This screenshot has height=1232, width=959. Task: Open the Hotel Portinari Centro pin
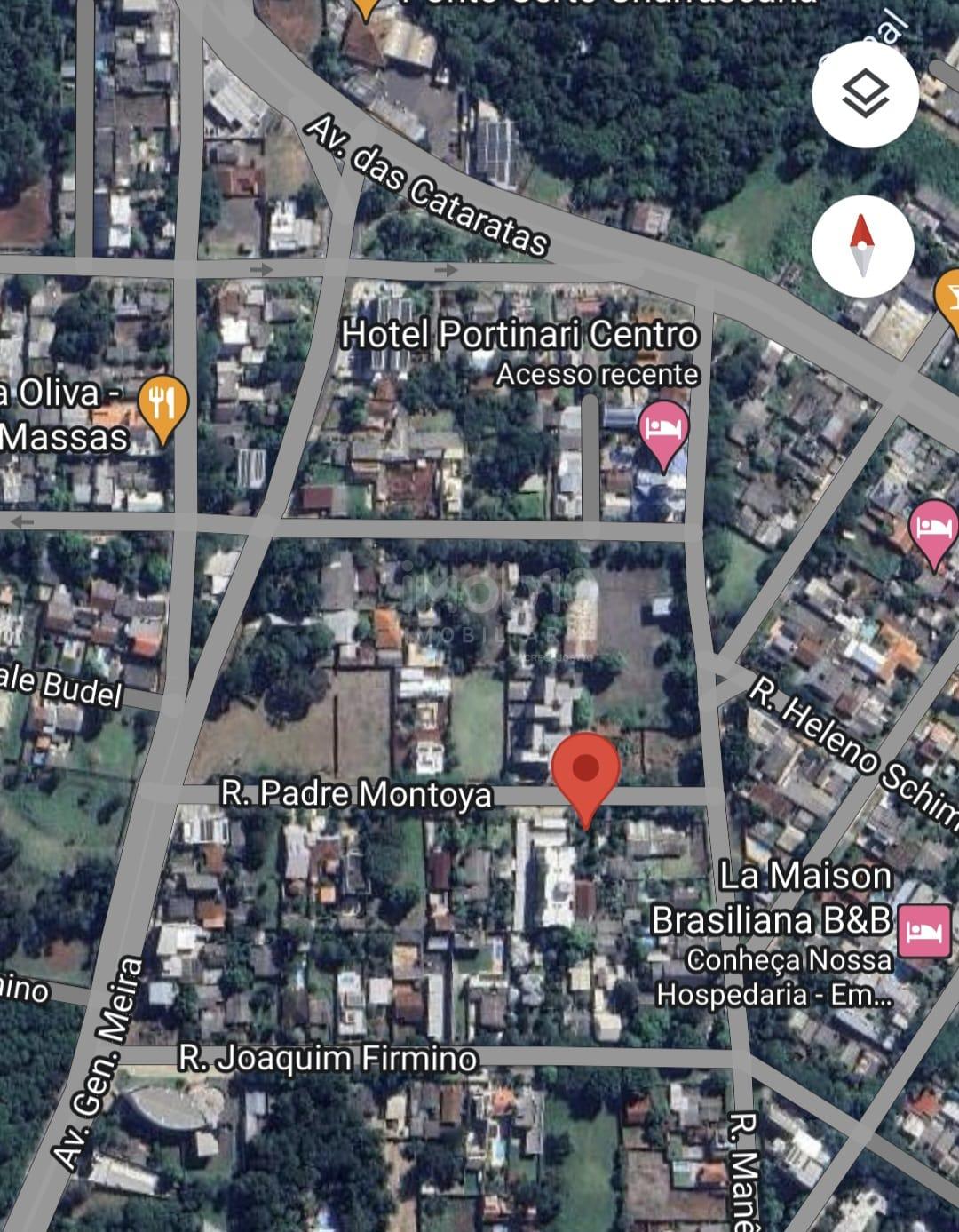click(x=663, y=432)
